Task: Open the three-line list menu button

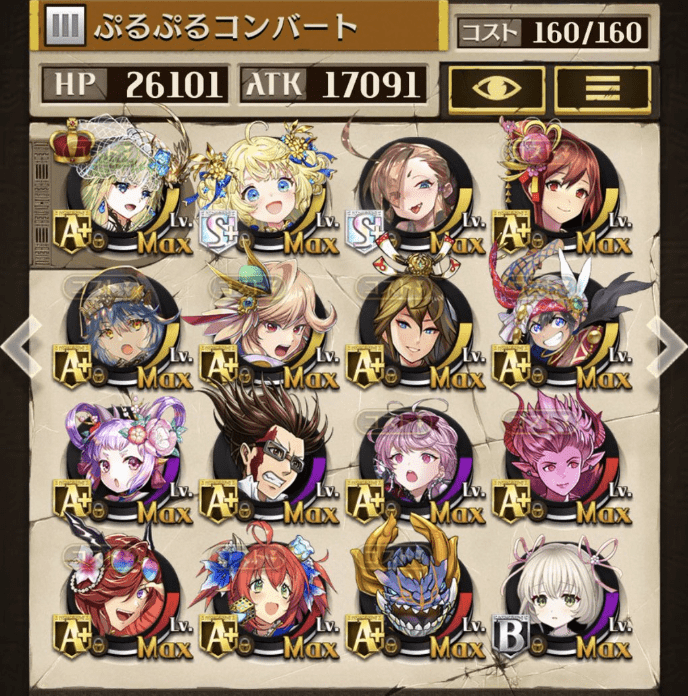Action: [x=602, y=89]
